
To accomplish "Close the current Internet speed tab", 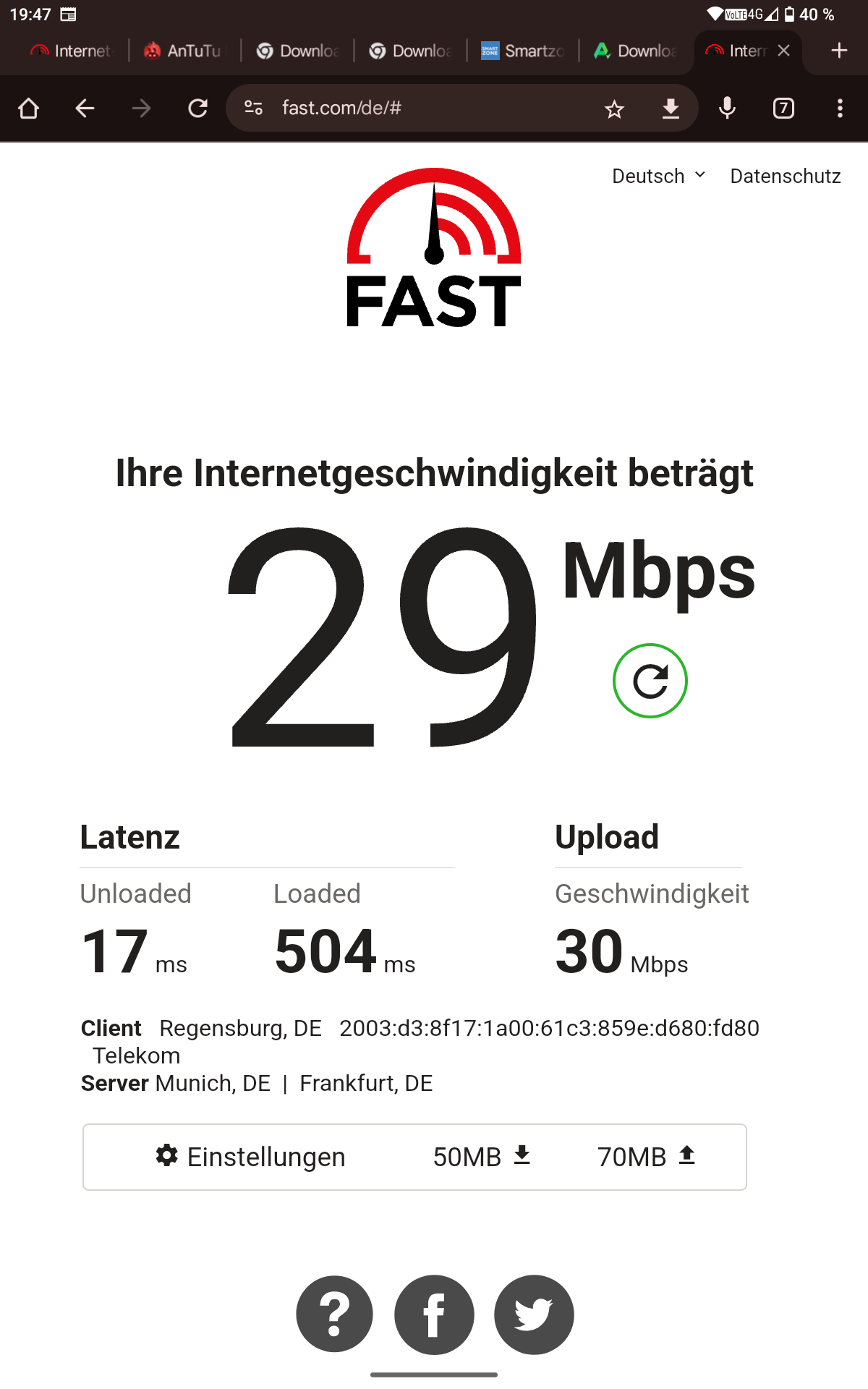I will click(783, 51).
